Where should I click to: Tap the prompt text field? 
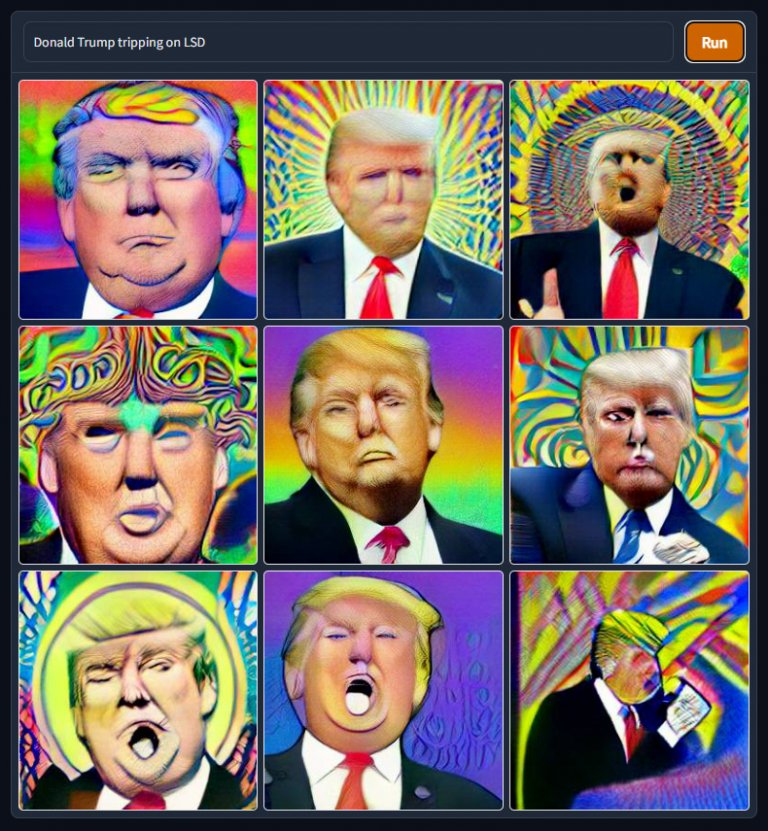pos(348,42)
